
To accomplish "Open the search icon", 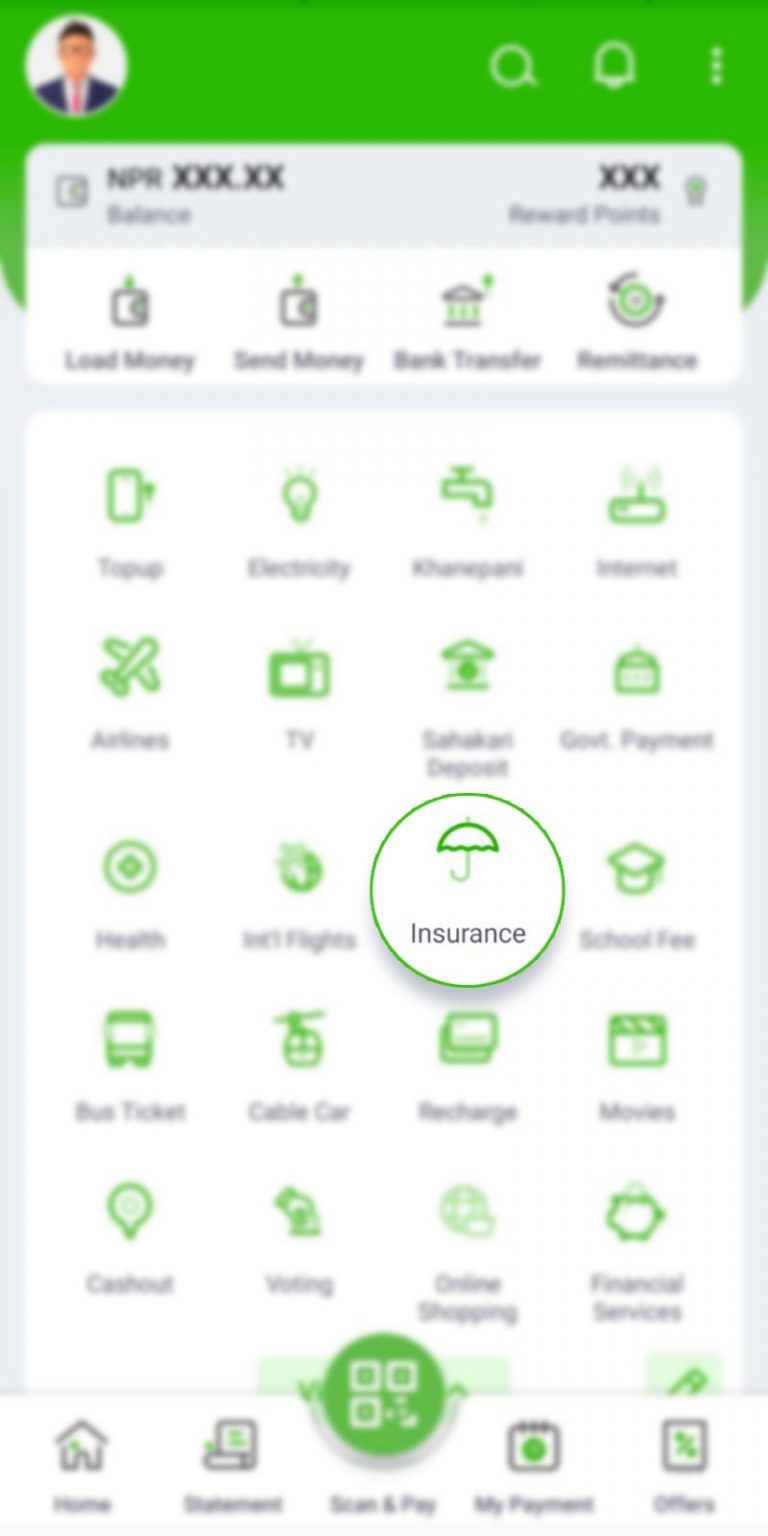I will (513, 67).
